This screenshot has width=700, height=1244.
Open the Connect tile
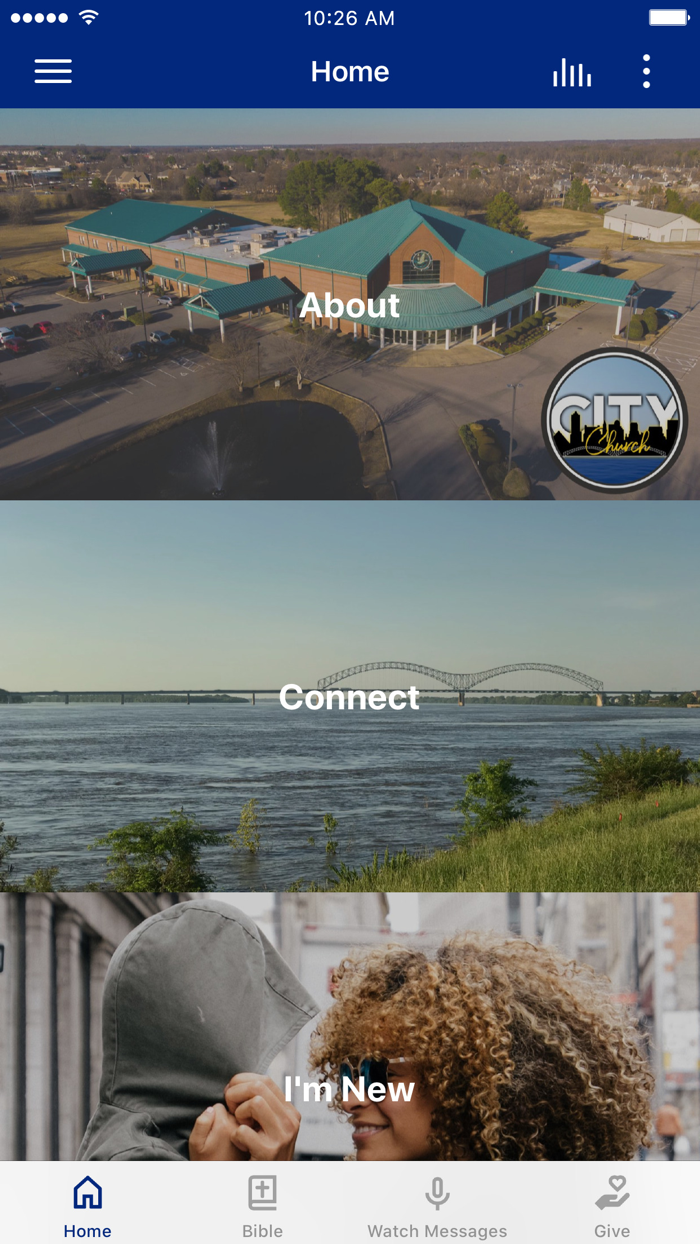click(x=350, y=696)
